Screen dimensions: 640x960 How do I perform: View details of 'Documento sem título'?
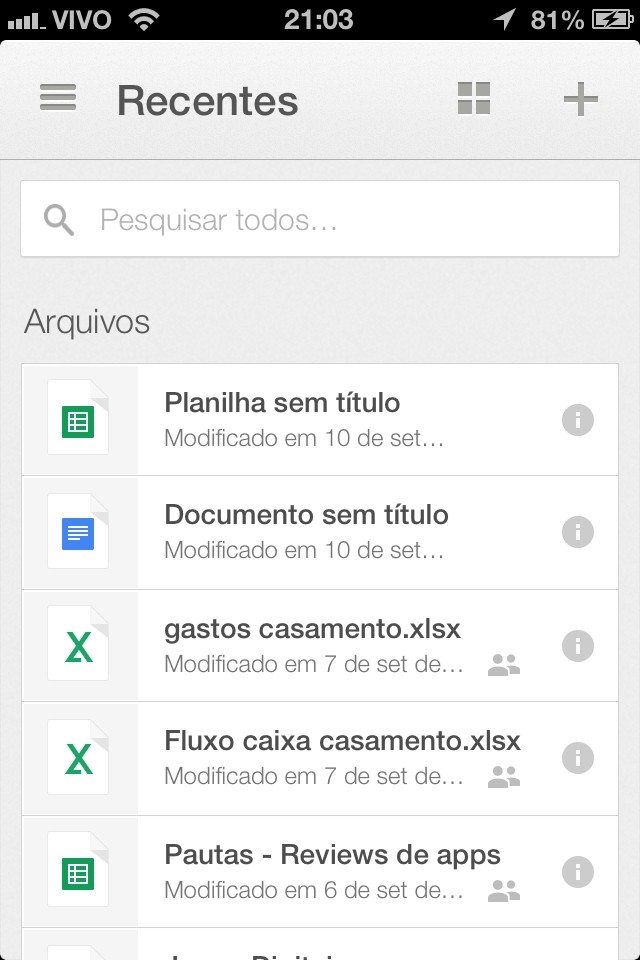578,532
